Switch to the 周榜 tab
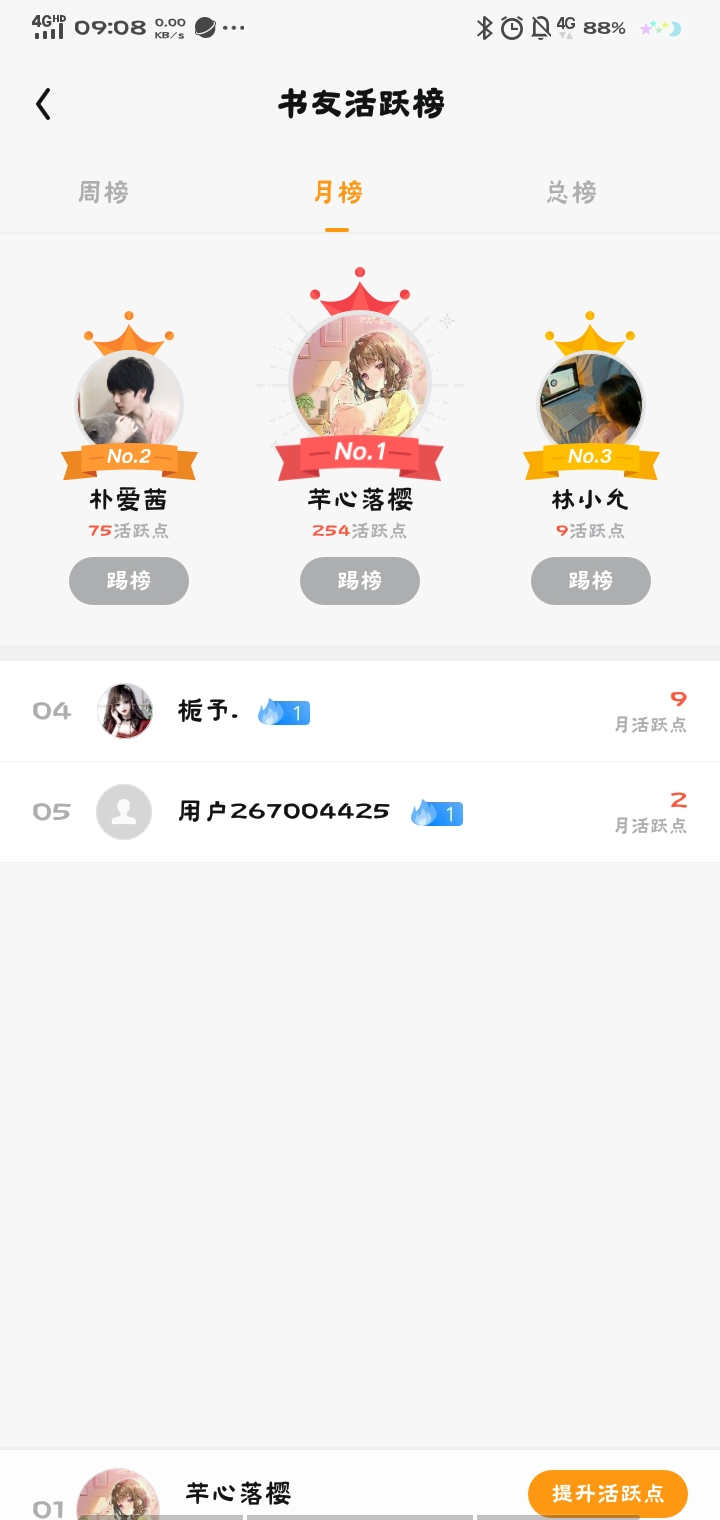This screenshot has width=720, height=1520. point(104,192)
